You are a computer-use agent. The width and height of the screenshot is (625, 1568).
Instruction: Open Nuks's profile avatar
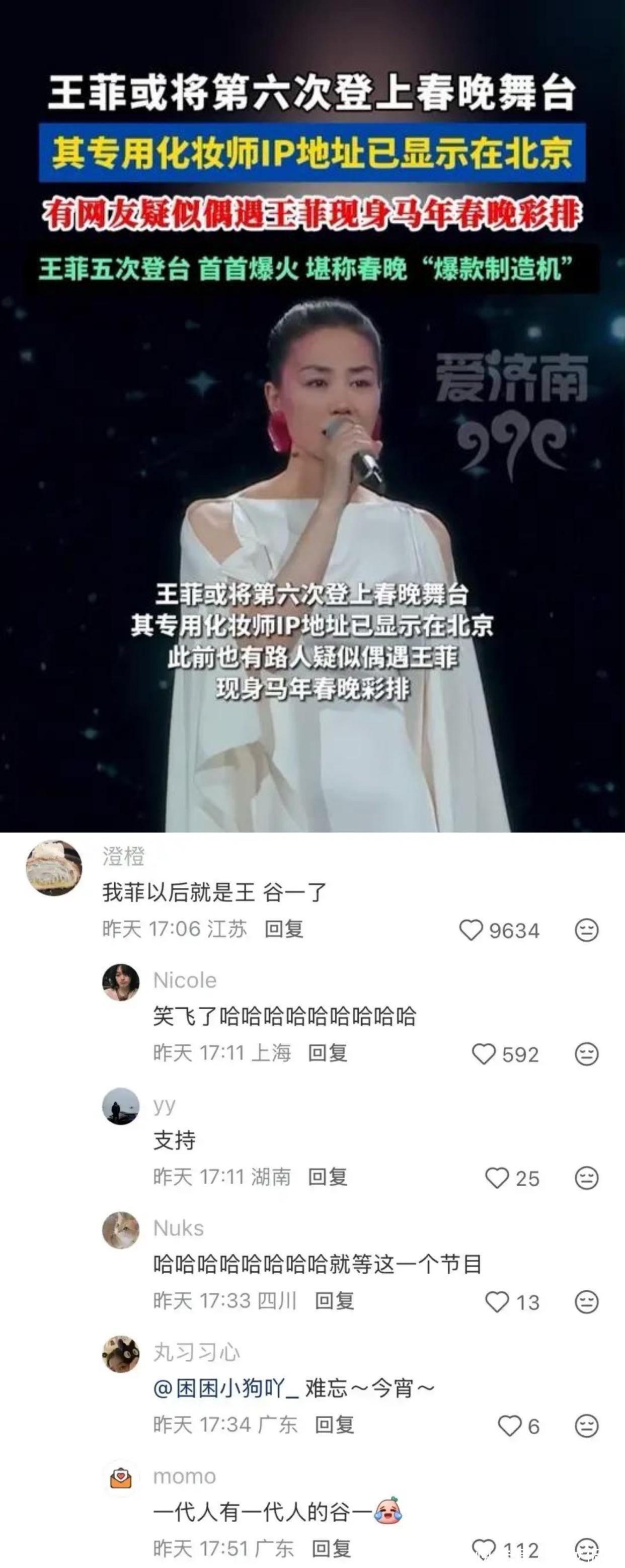[121, 1230]
